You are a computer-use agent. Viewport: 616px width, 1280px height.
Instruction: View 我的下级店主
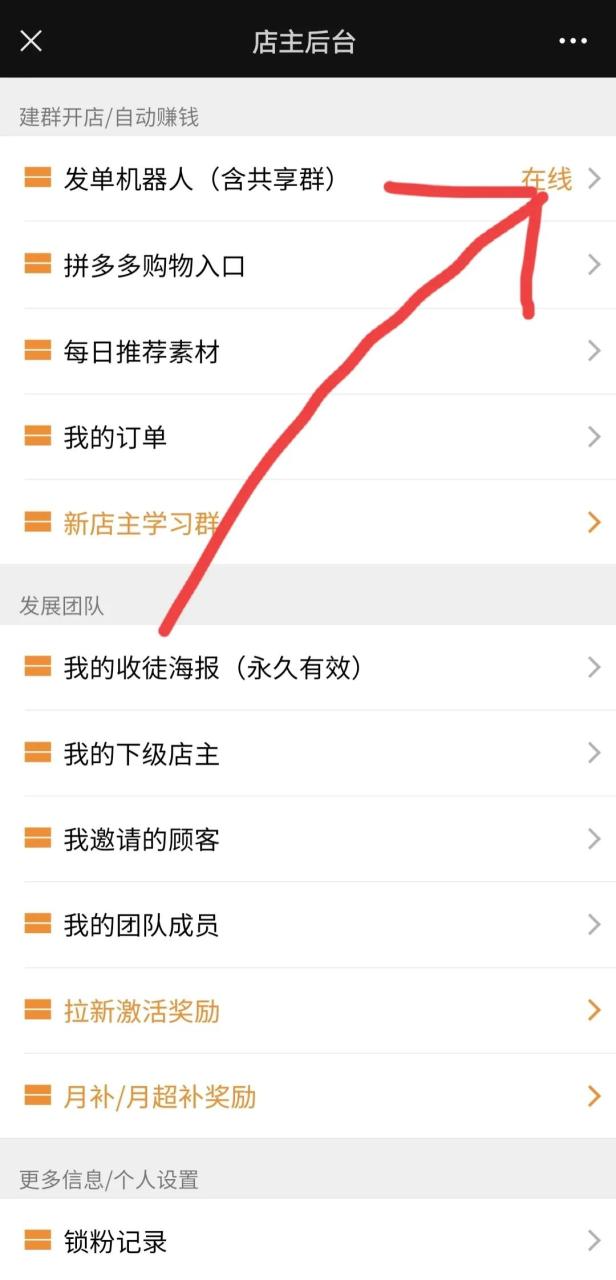pyautogui.click(x=142, y=754)
